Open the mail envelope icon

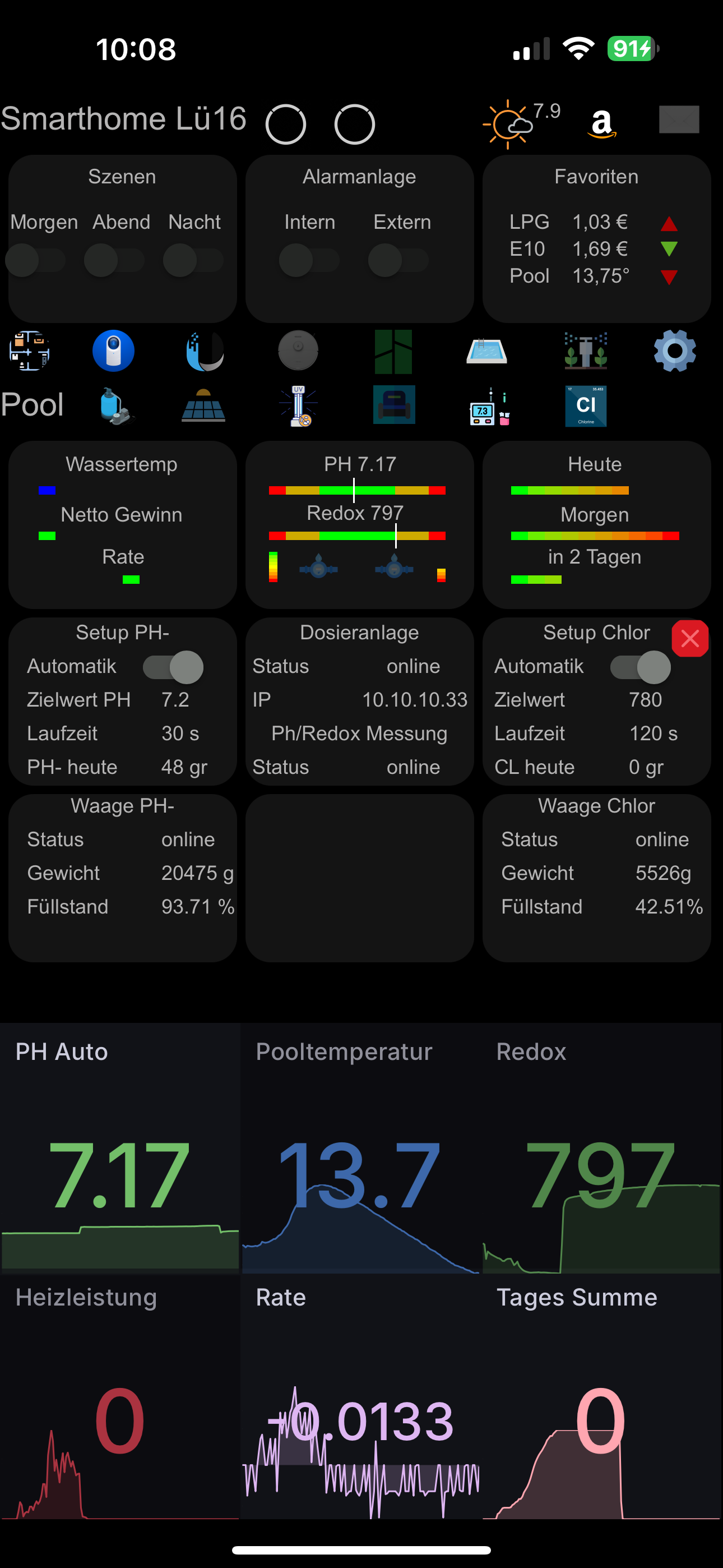tap(679, 119)
